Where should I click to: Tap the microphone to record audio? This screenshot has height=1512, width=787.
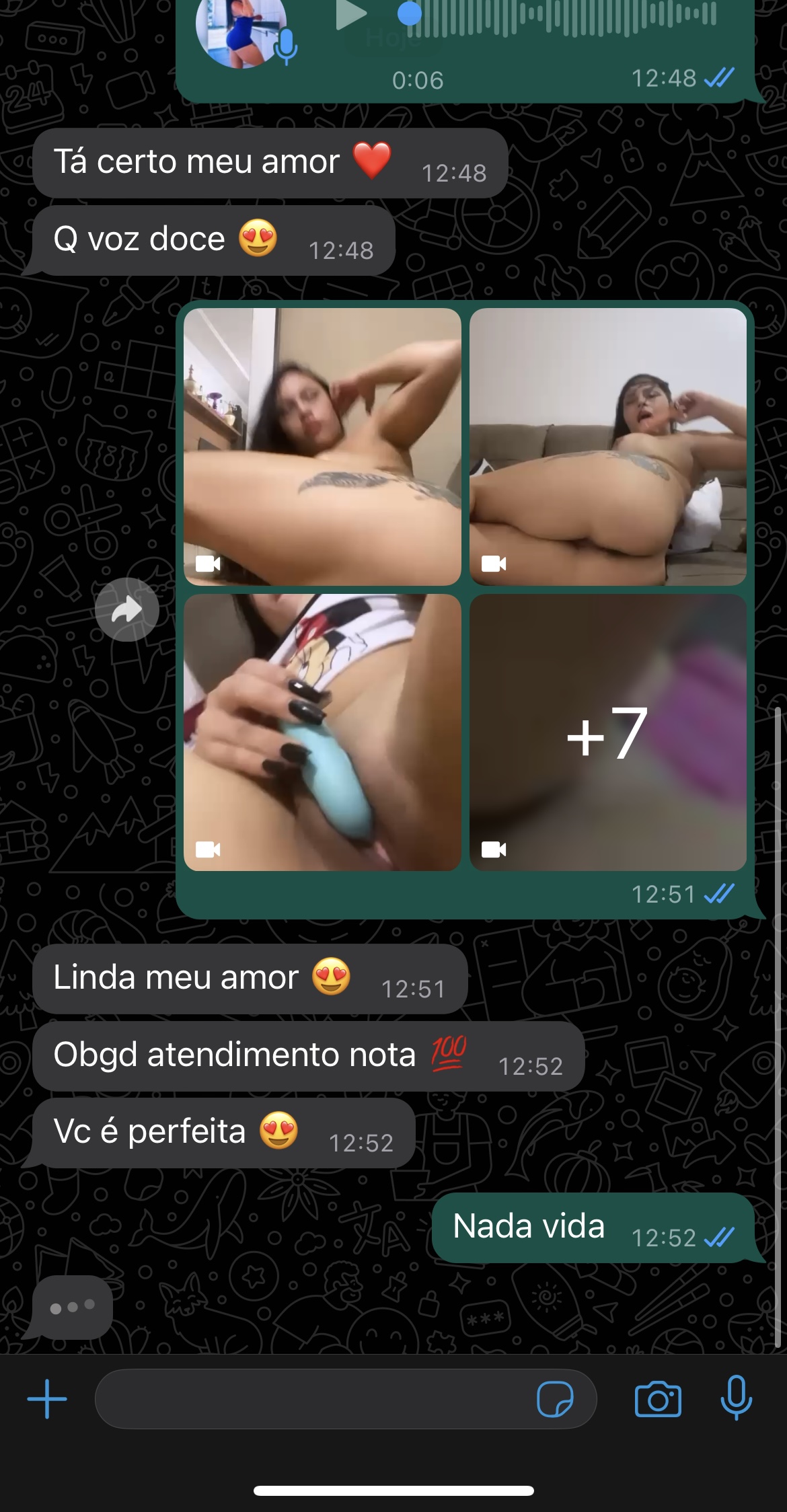click(737, 1398)
